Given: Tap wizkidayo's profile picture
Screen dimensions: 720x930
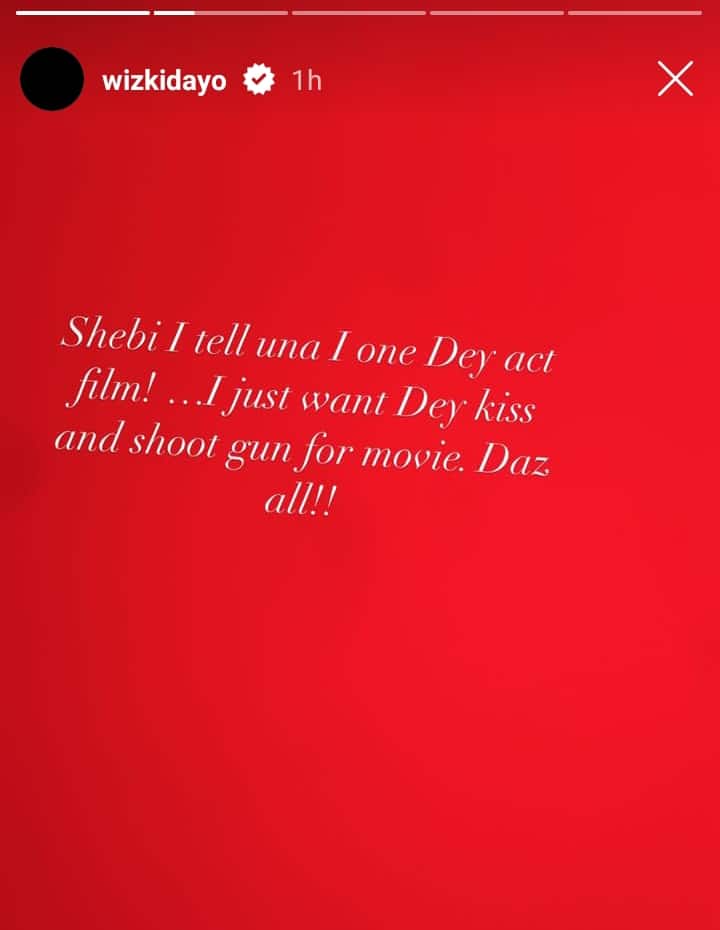Looking at the screenshot, I should 52,79.
